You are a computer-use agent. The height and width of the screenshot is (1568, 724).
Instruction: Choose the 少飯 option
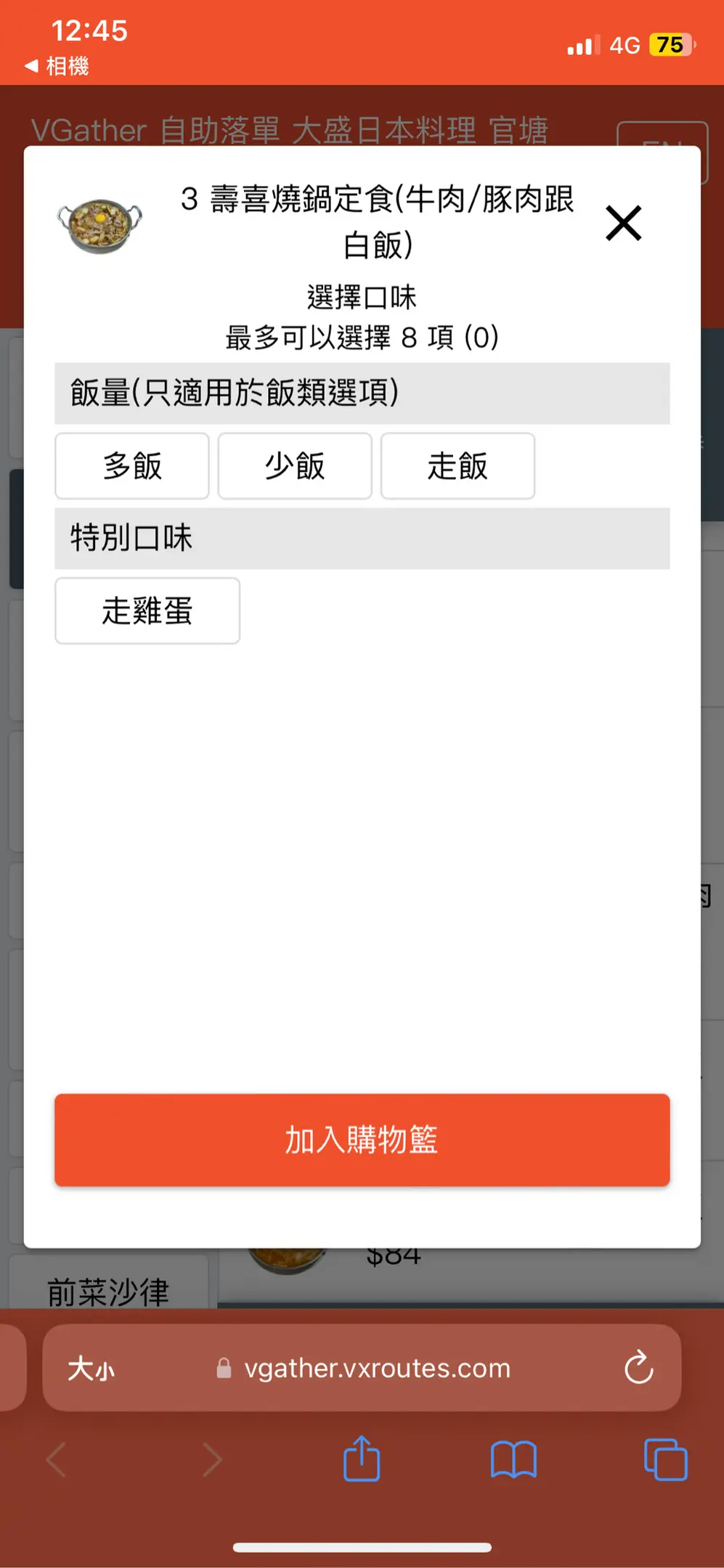295,466
